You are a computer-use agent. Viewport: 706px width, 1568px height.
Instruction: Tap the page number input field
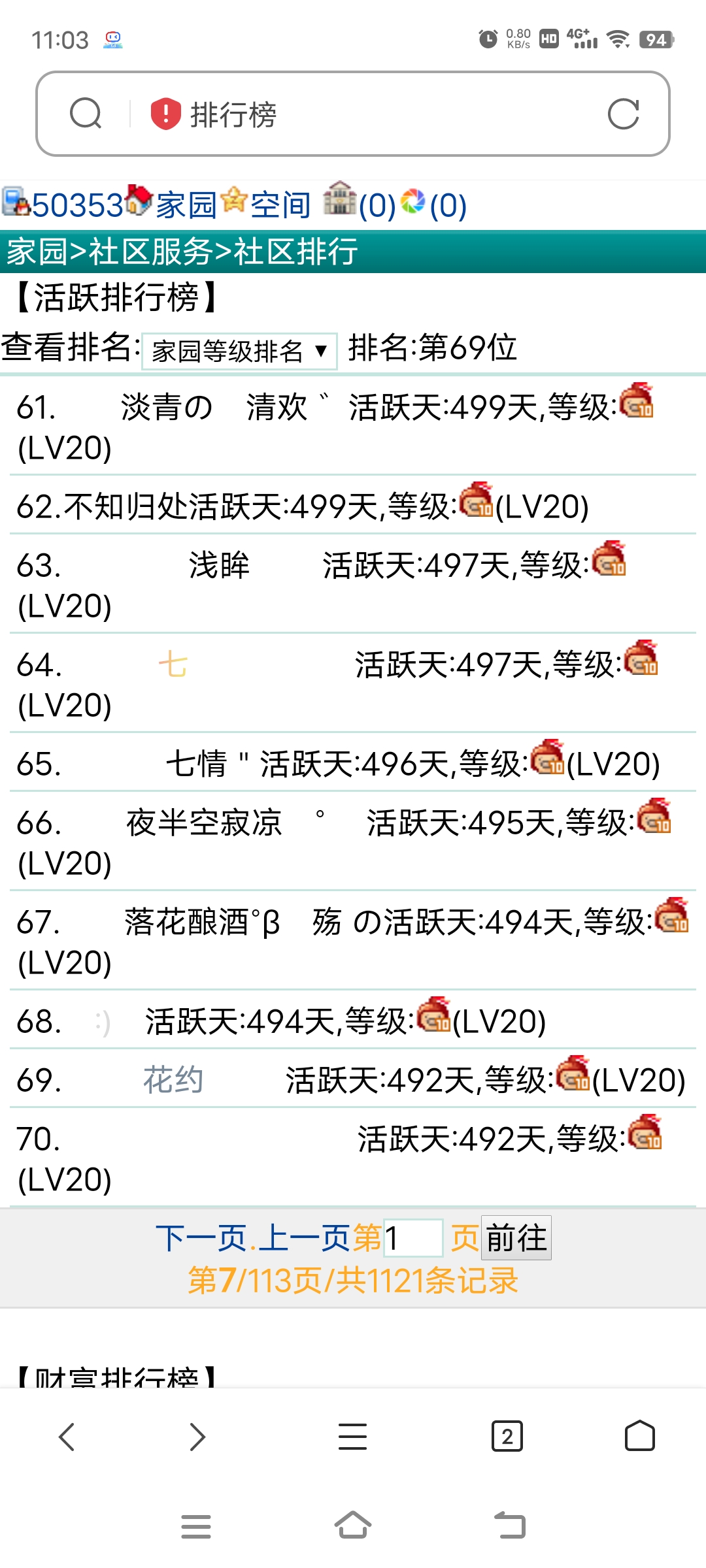point(413,1238)
